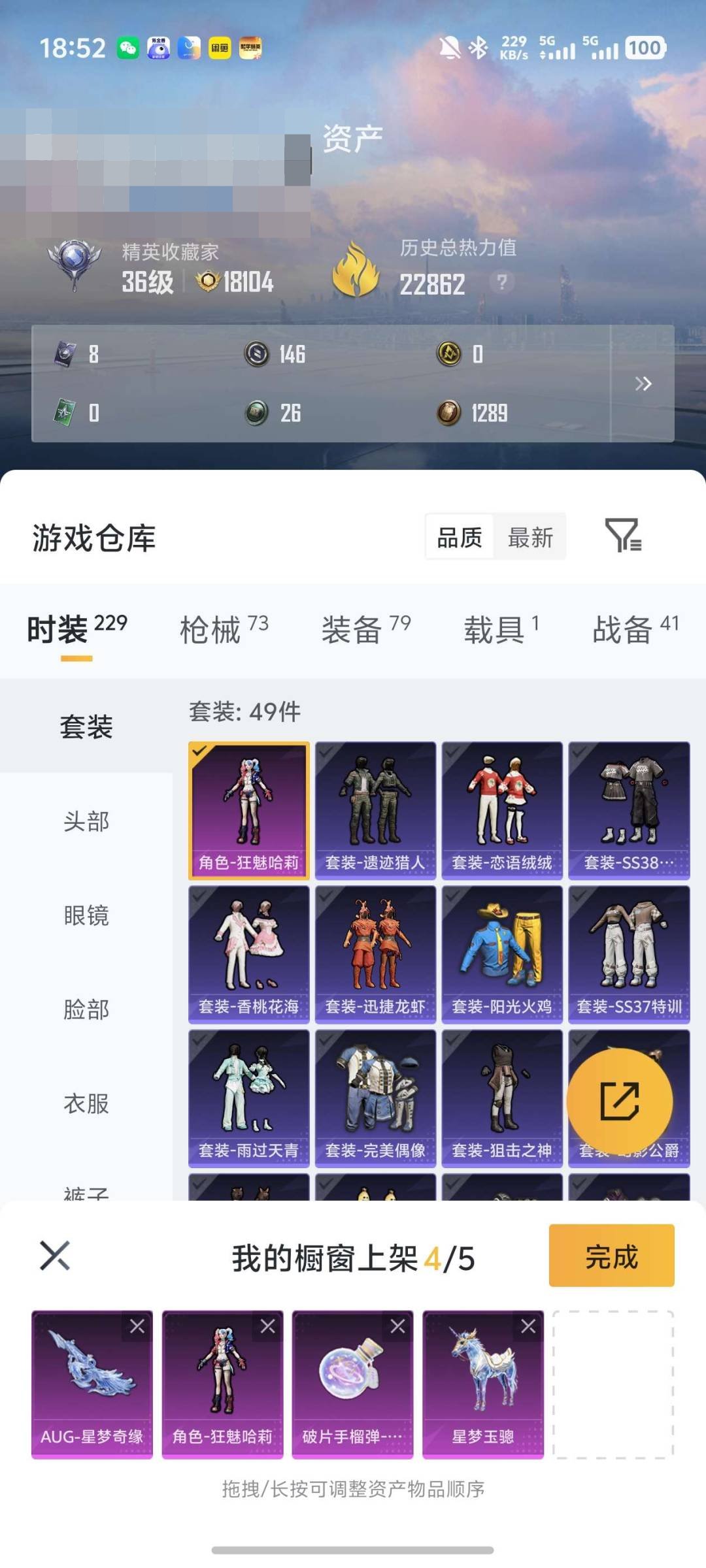Switch to the 枪械 tab
This screenshot has width=706, height=1568.
[x=210, y=630]
